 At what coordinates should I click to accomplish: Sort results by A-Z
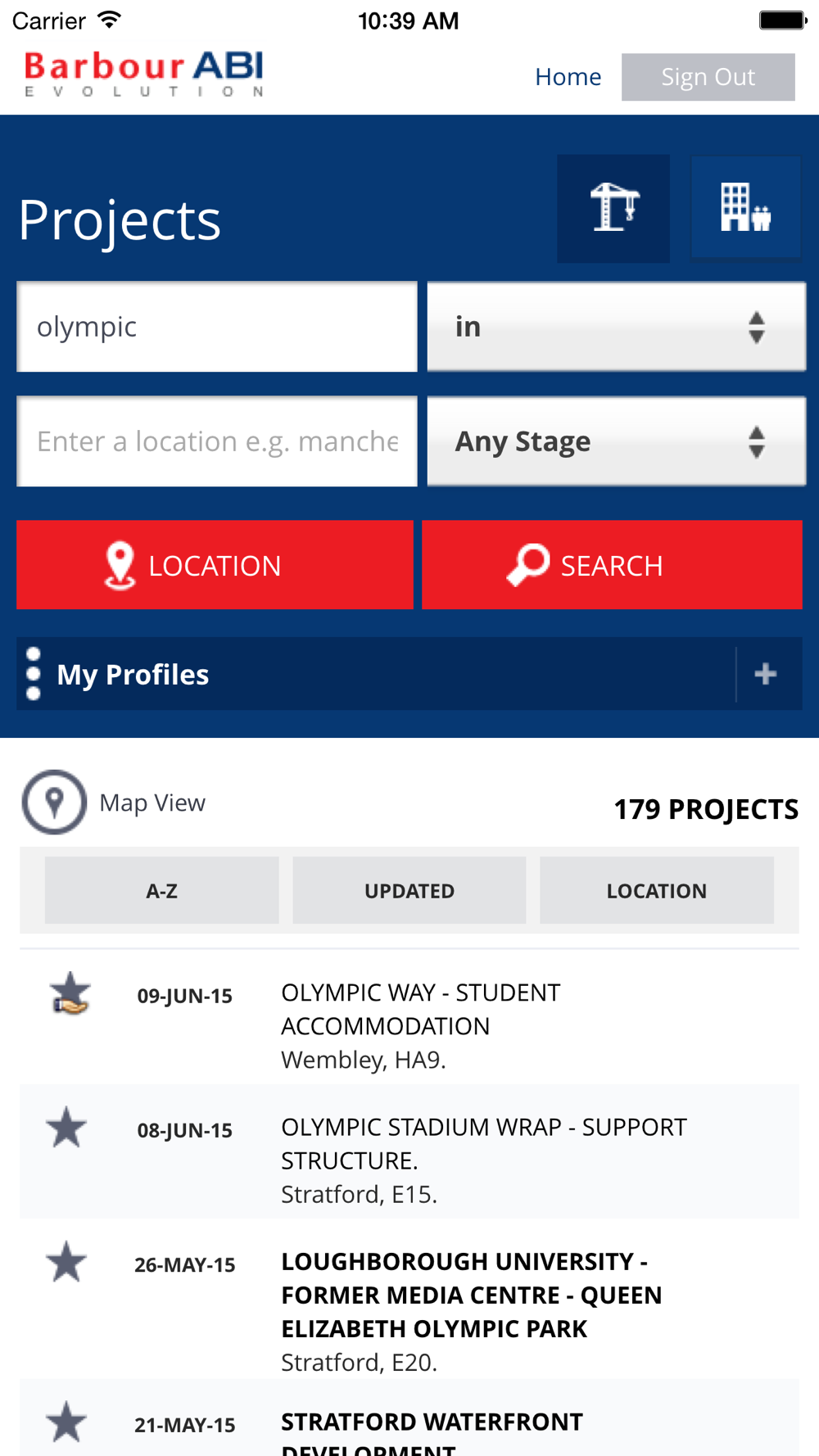click(161, 891)
